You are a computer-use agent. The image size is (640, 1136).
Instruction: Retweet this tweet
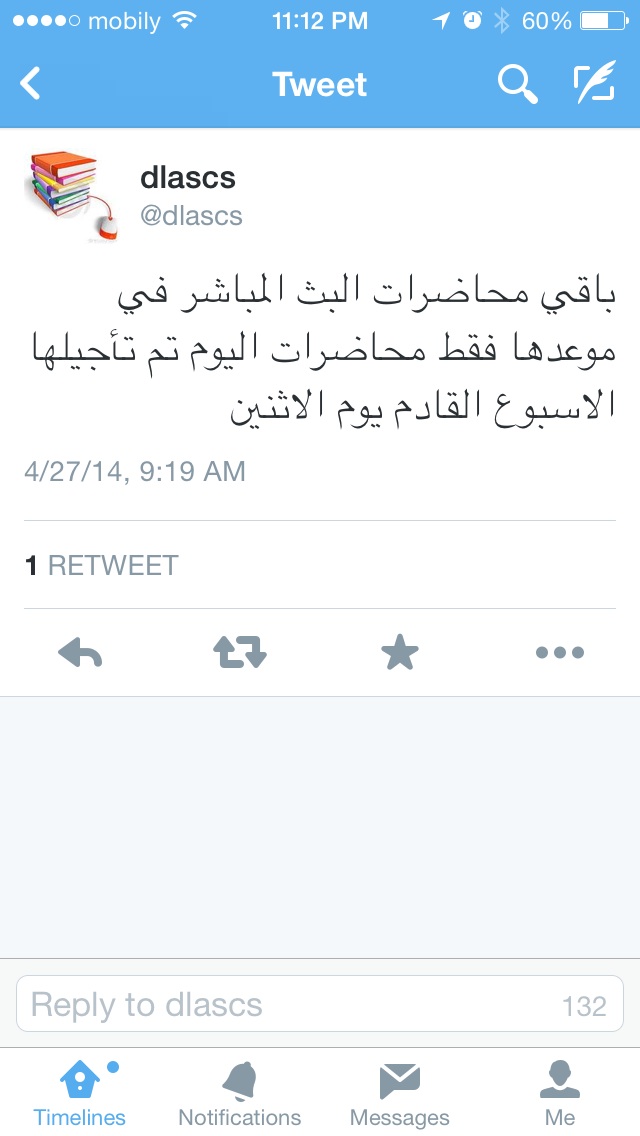(x=240, y=652)
